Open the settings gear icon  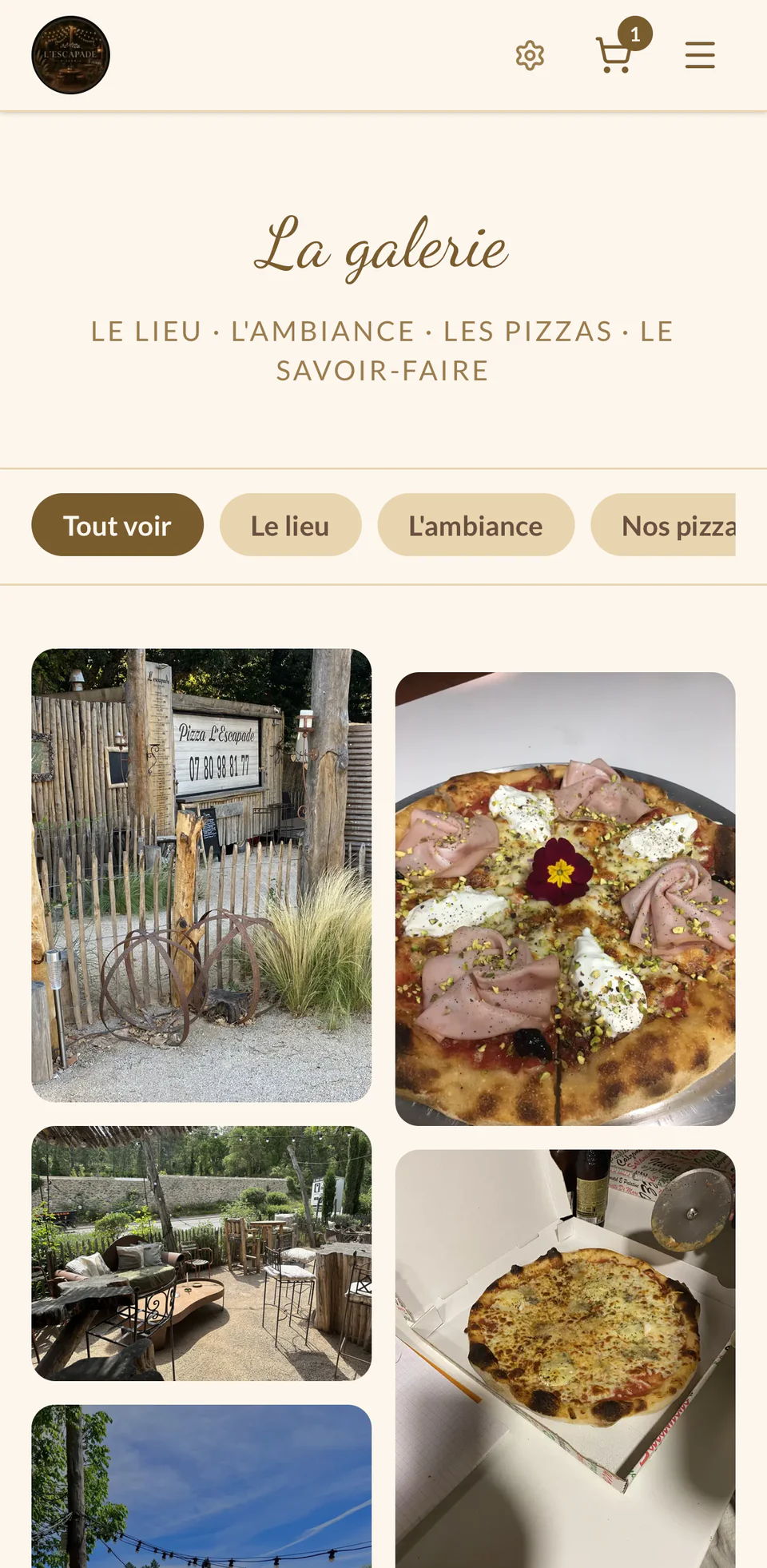[530, 56]
